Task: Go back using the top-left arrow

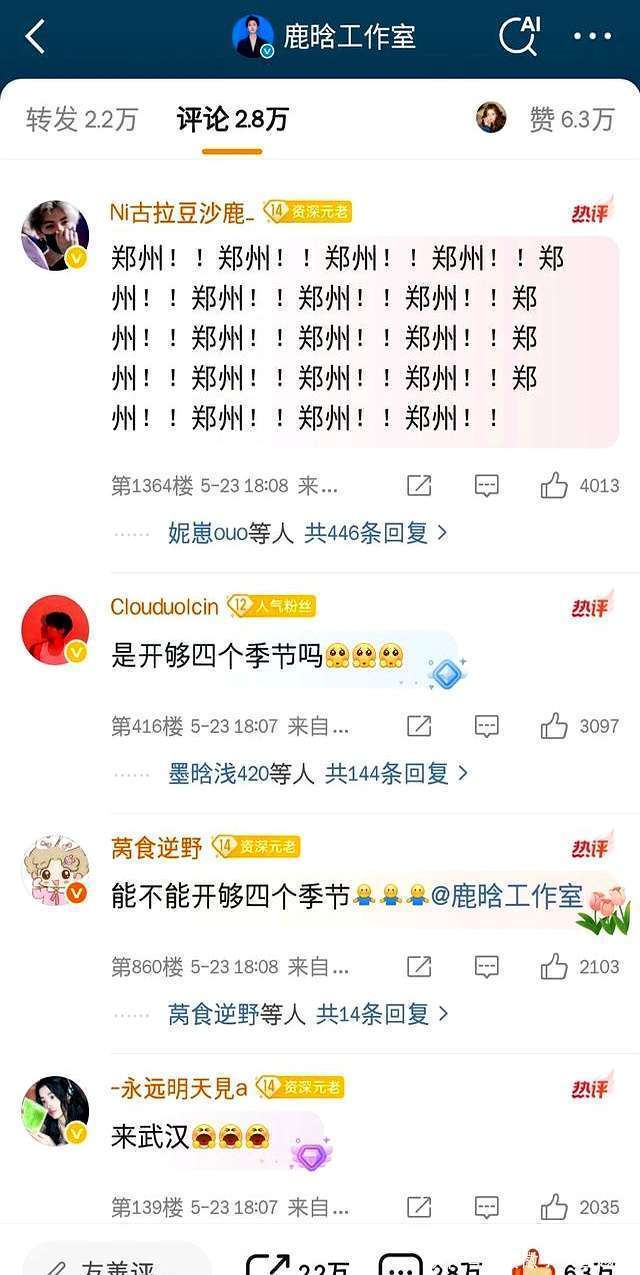Action: 36,37
